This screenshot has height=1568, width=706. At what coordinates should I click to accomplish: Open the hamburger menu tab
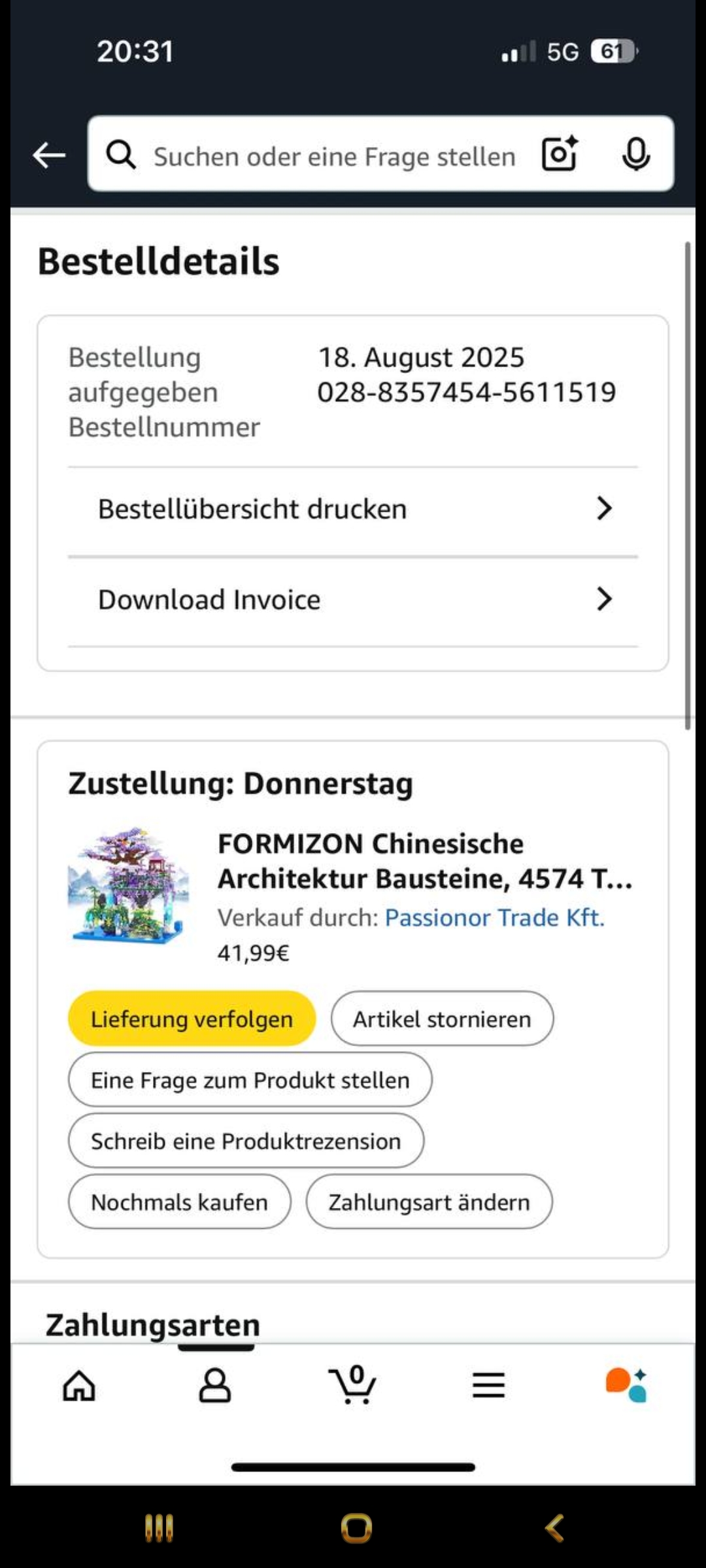tap(488, 1384)
